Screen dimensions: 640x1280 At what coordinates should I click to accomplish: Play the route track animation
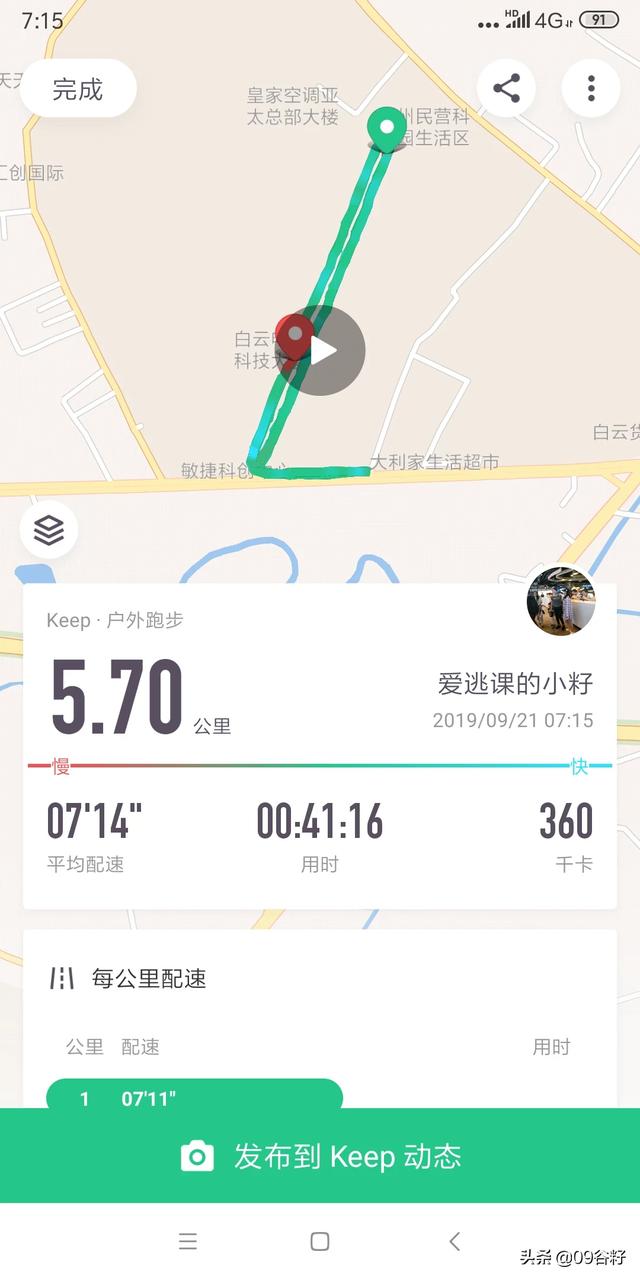321,350
